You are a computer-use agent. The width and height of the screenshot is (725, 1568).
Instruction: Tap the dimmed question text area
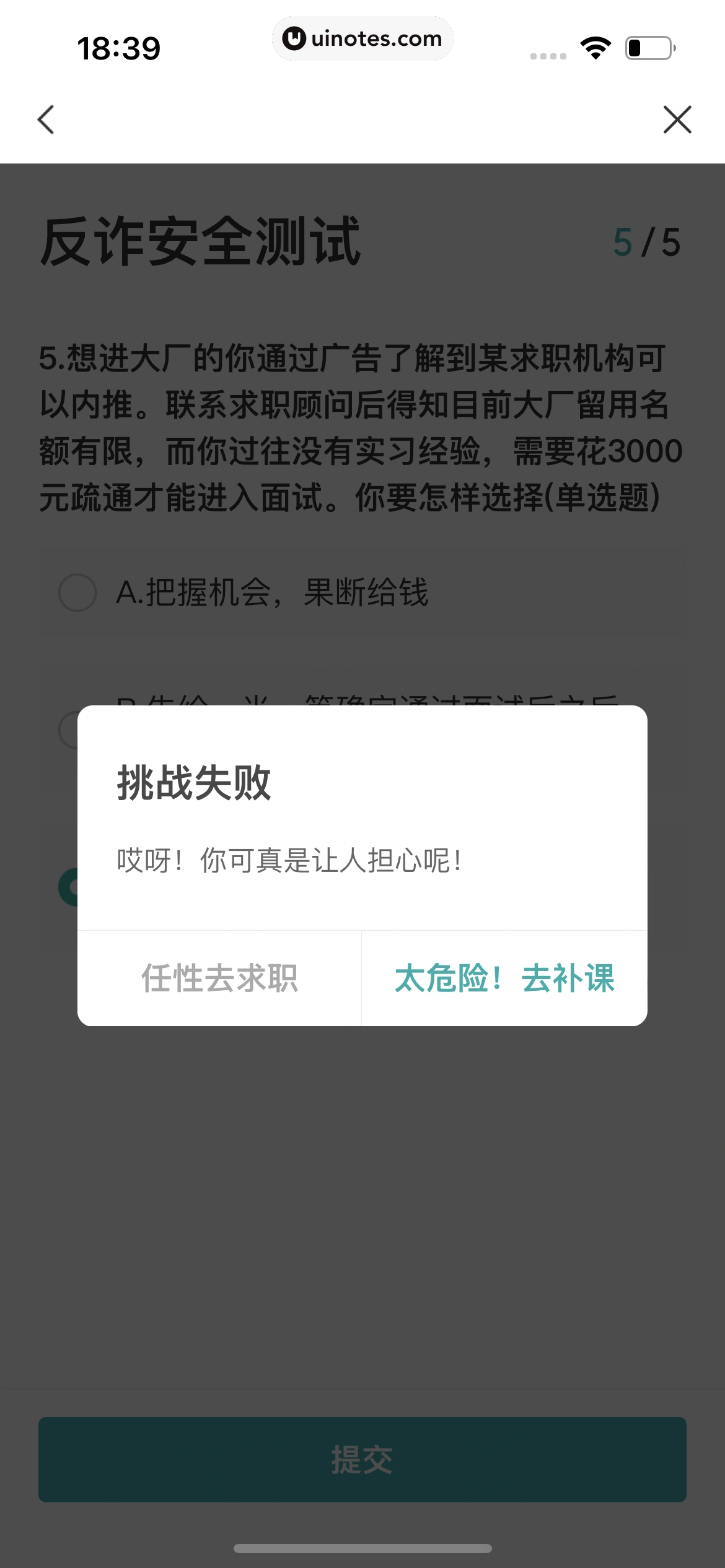click(x=362, y=427)
